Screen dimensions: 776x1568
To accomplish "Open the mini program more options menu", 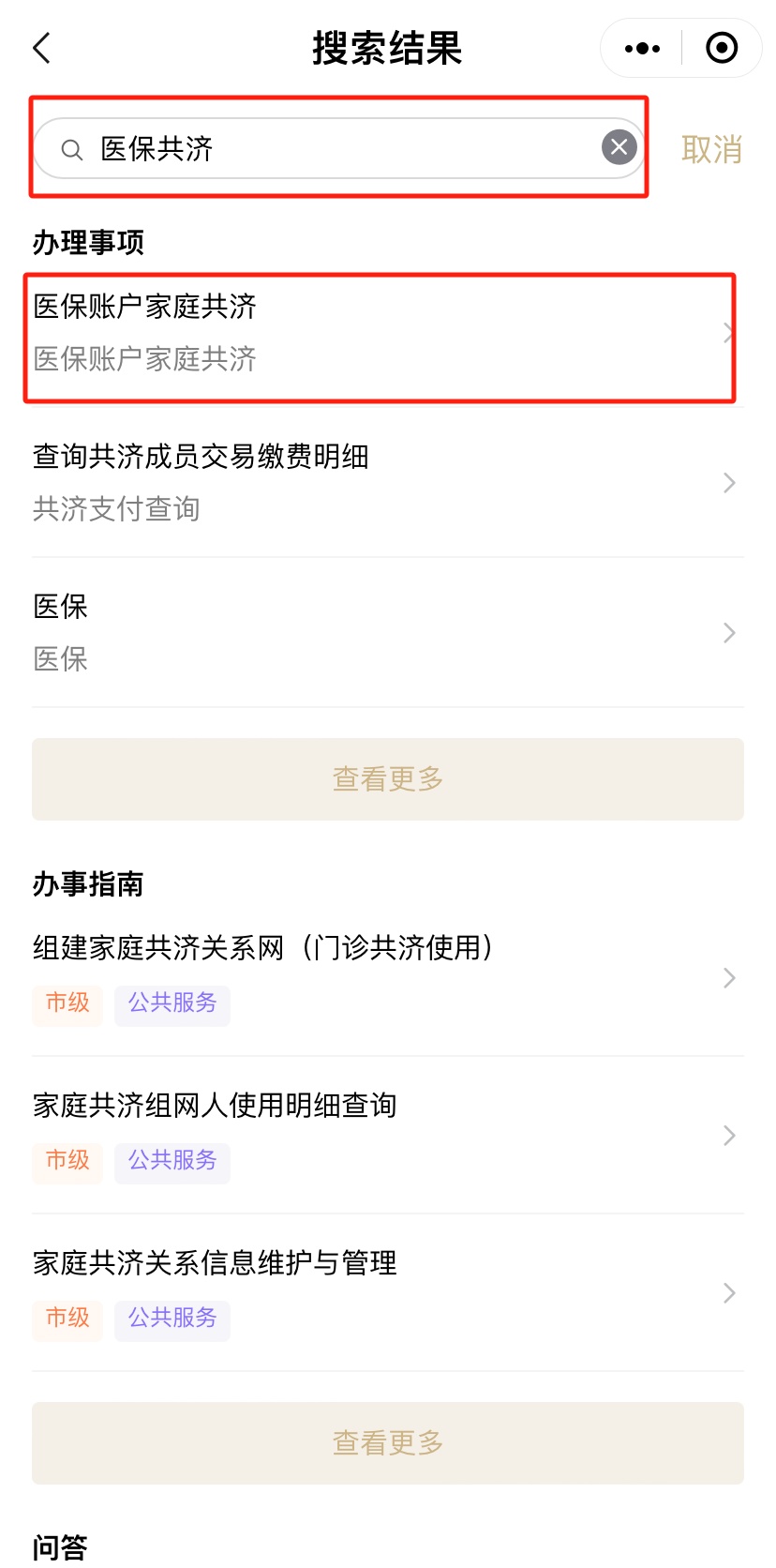I will (x=642, y=48).
